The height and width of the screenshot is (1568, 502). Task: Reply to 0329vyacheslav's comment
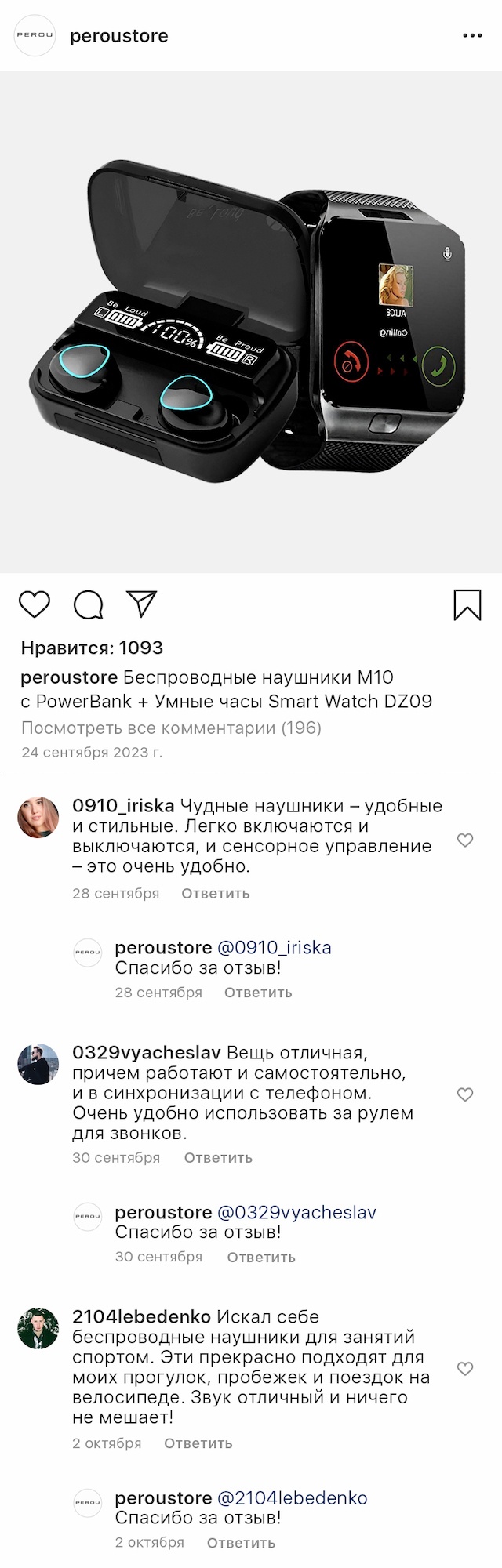(218, 1158)
